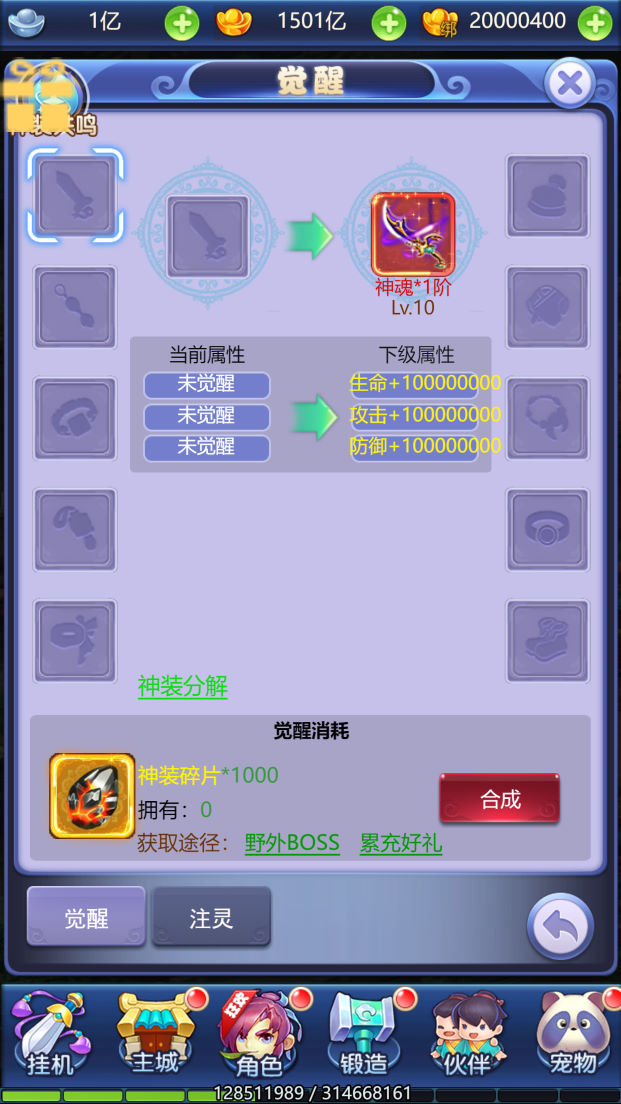621x1104 pixels.
Task: Select the 觉醒 tab
Action: click(86, 917)
